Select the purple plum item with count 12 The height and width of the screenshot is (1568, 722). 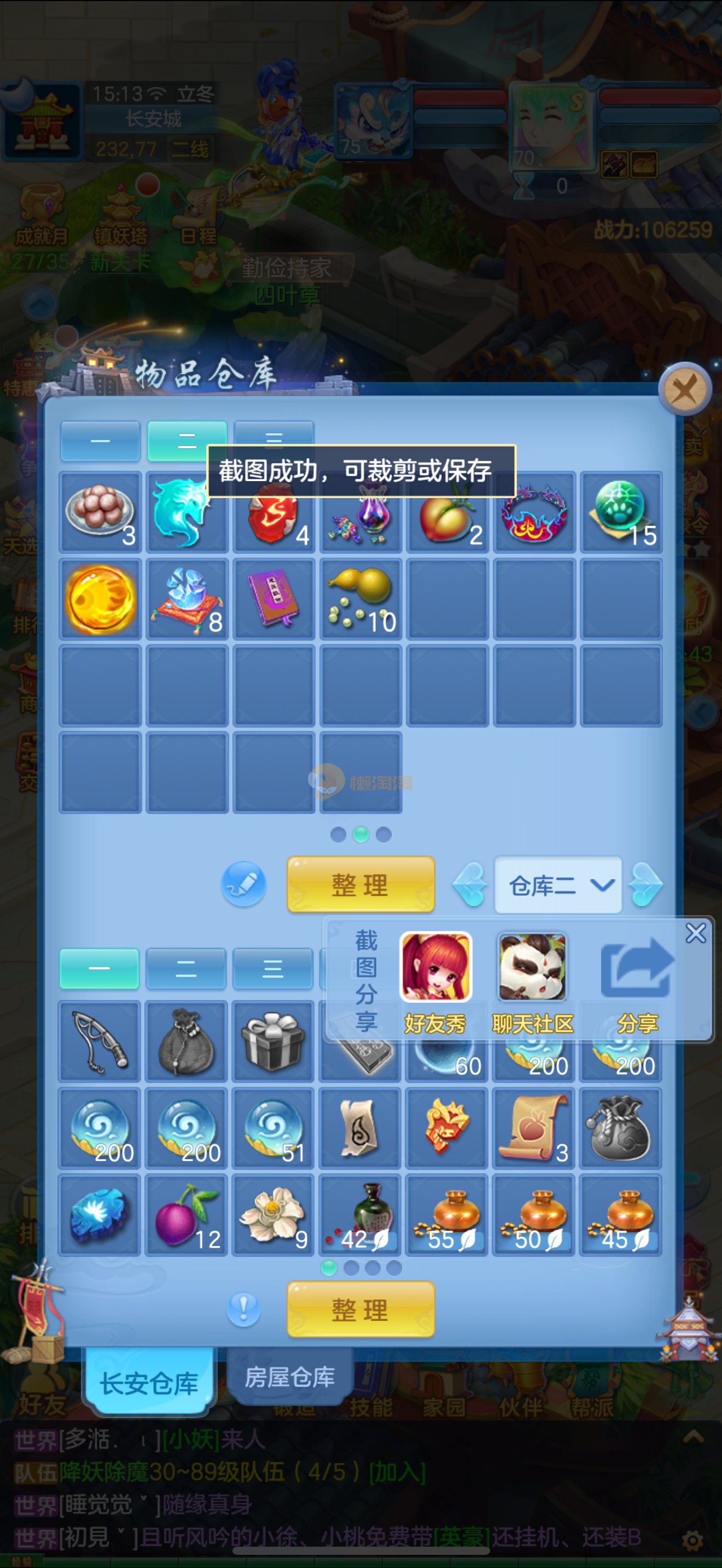pos(187,1215)
